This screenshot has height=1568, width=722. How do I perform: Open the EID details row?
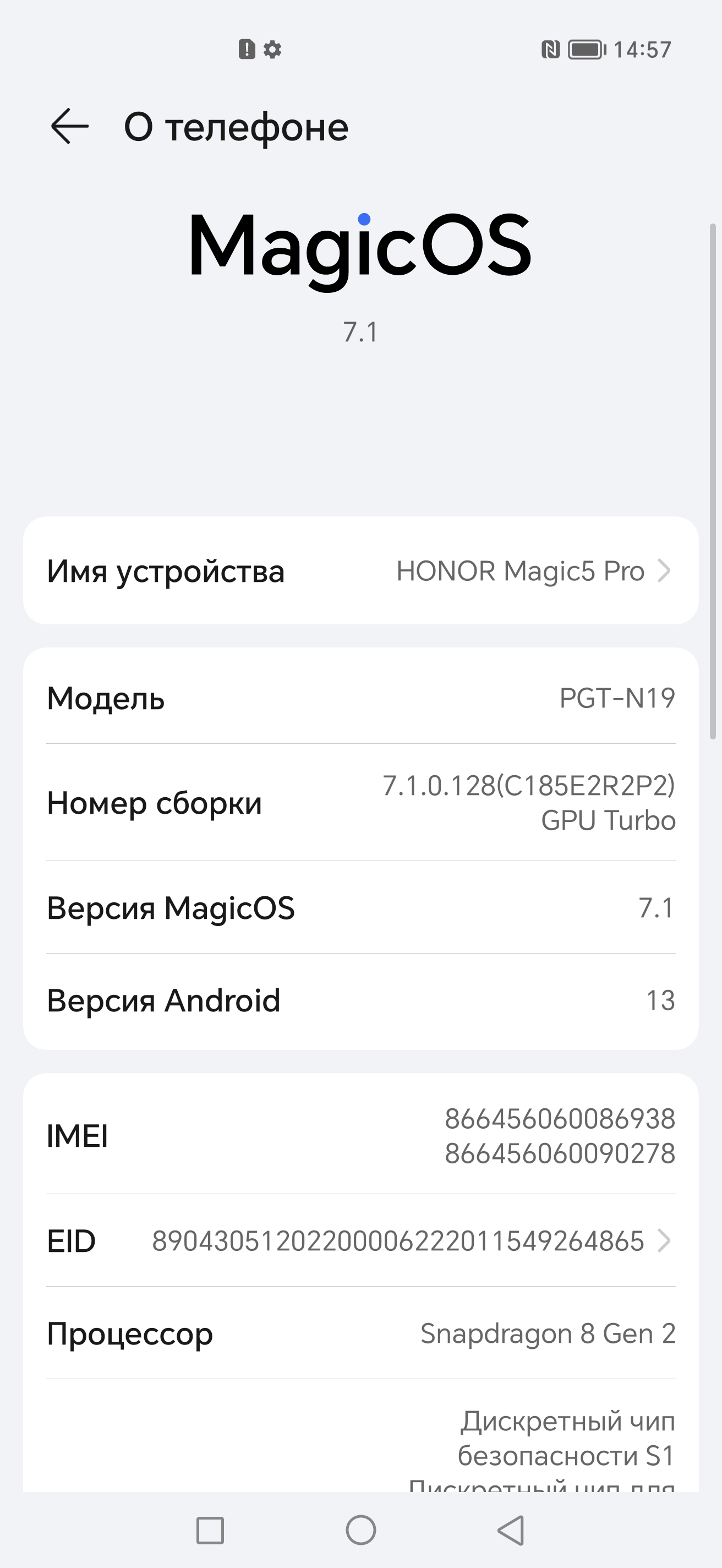(360, 1241)
